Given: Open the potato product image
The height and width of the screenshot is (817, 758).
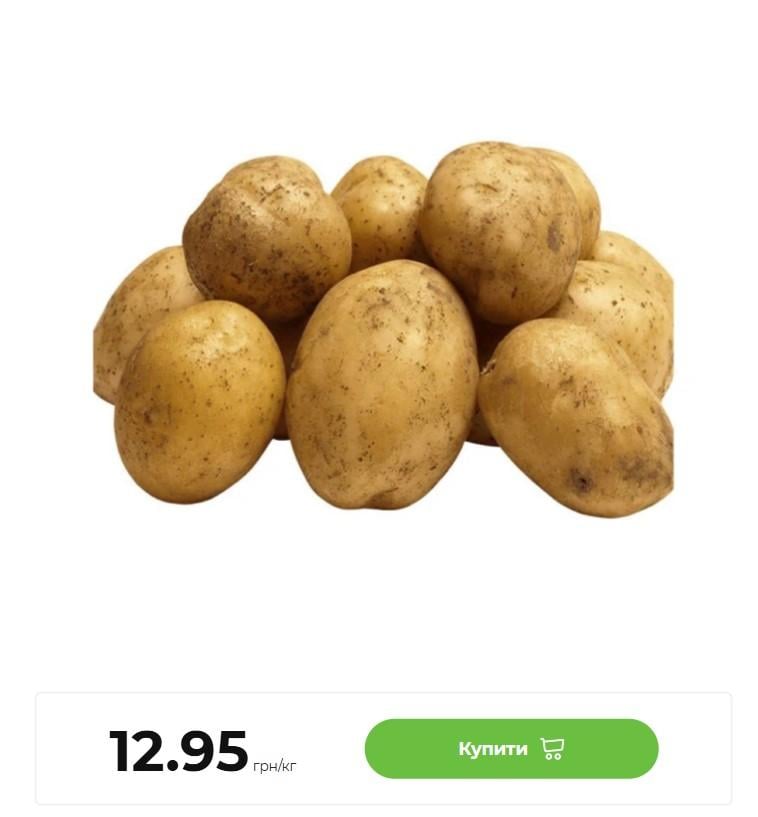Looking at the screenshot, I should (383, 328).
